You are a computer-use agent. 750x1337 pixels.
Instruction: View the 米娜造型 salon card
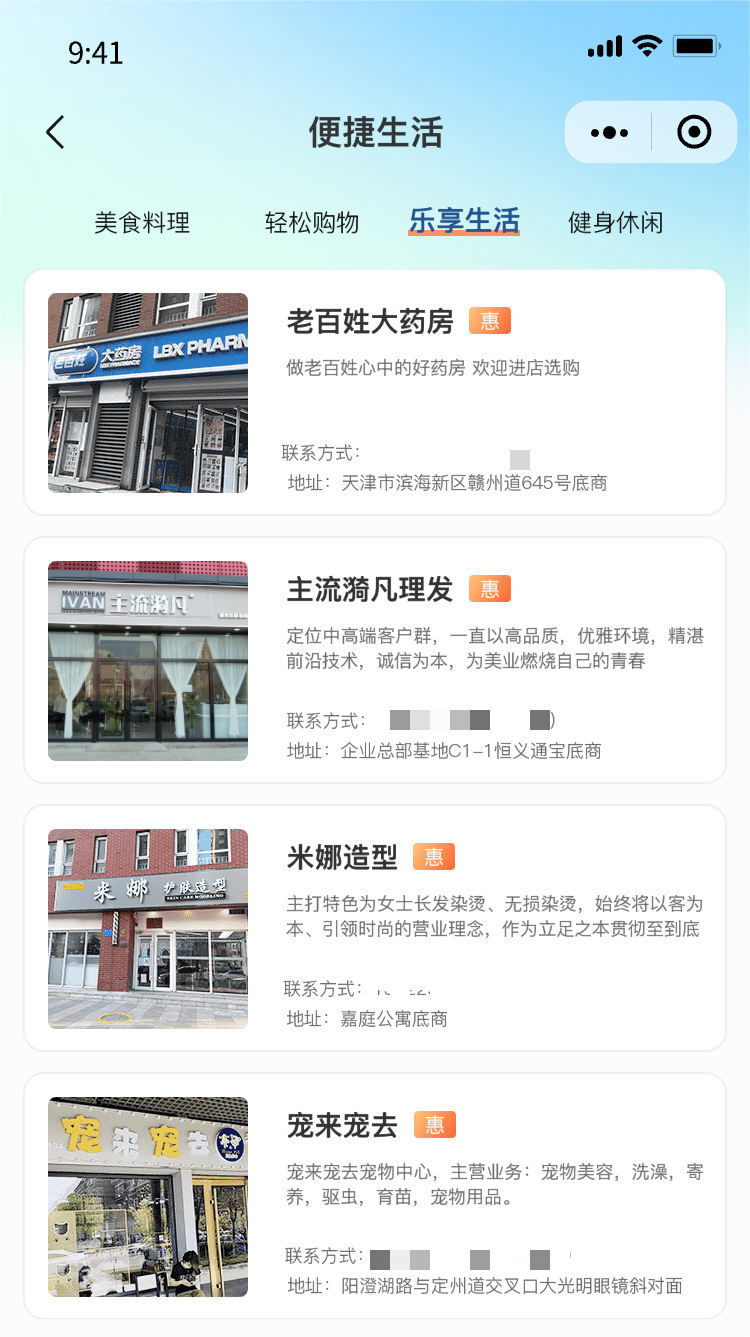pos(375,928)
